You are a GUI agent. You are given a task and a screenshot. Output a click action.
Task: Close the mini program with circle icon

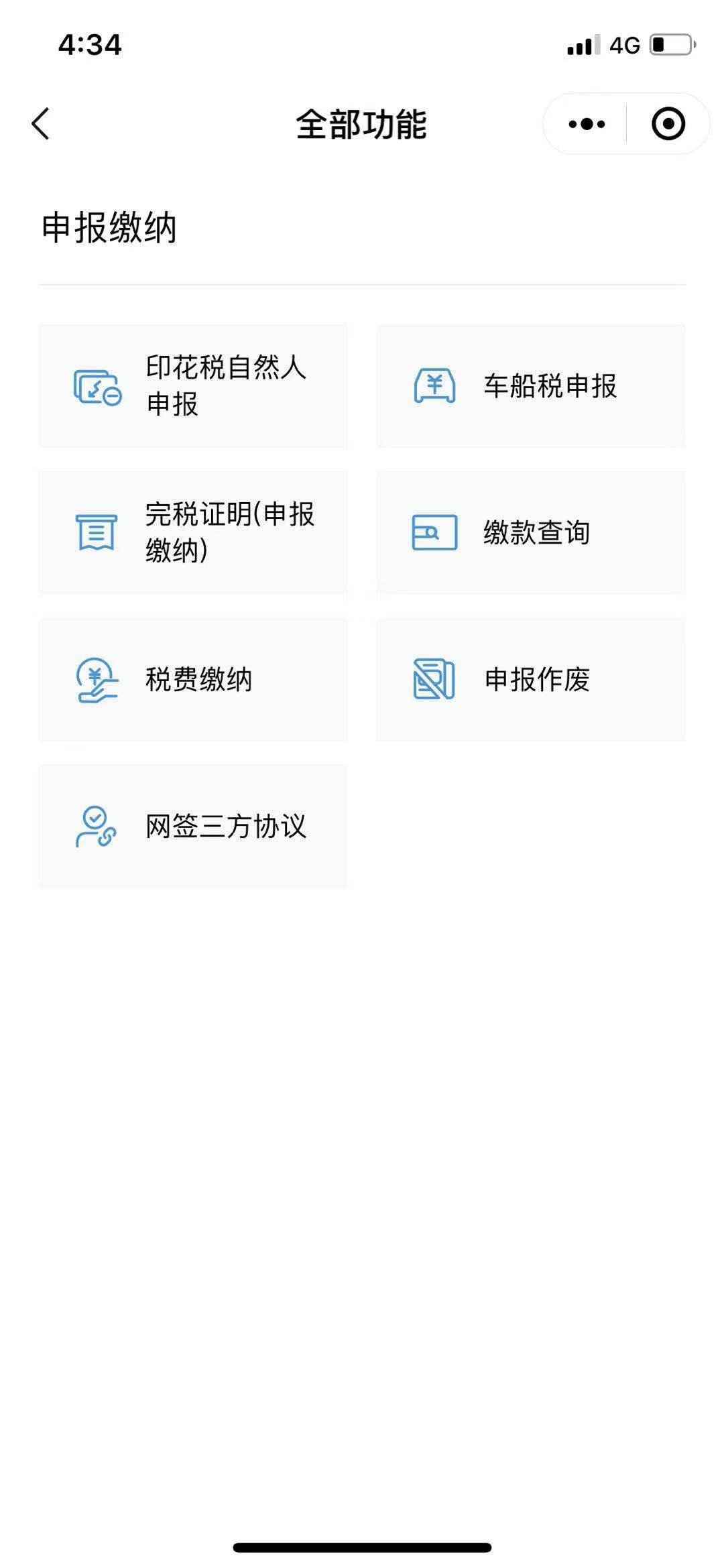tap(668, 124)
